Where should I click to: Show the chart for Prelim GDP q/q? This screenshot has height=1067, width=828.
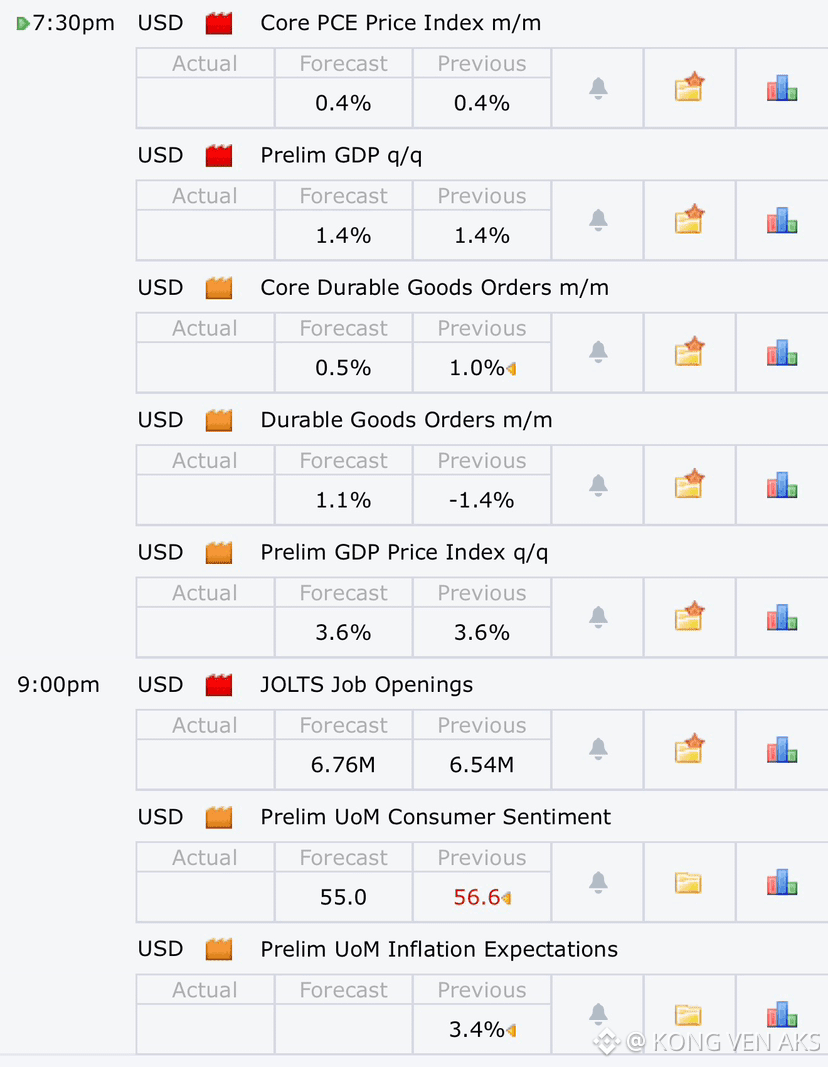click(x=782, y=220)
